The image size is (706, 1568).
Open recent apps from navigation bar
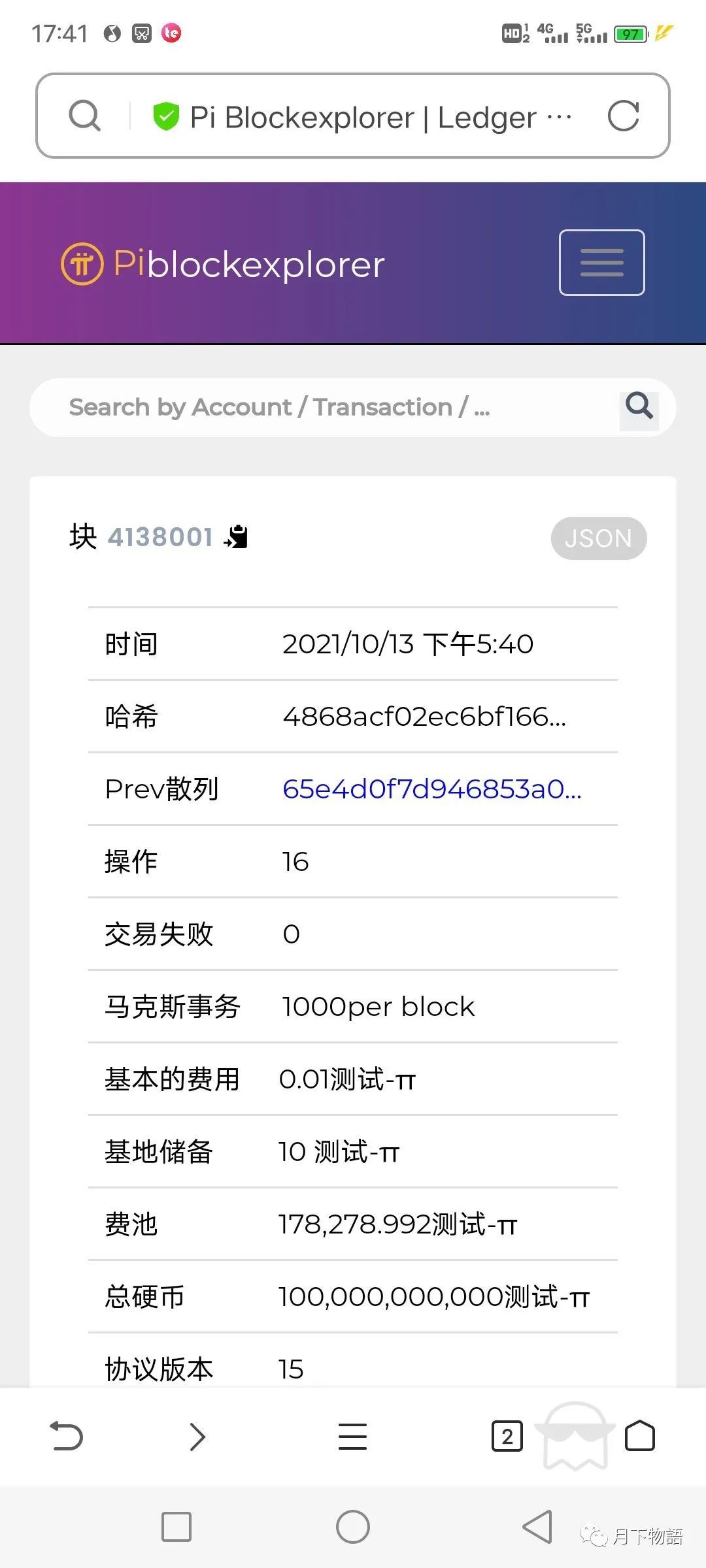tap(176, 1527)
